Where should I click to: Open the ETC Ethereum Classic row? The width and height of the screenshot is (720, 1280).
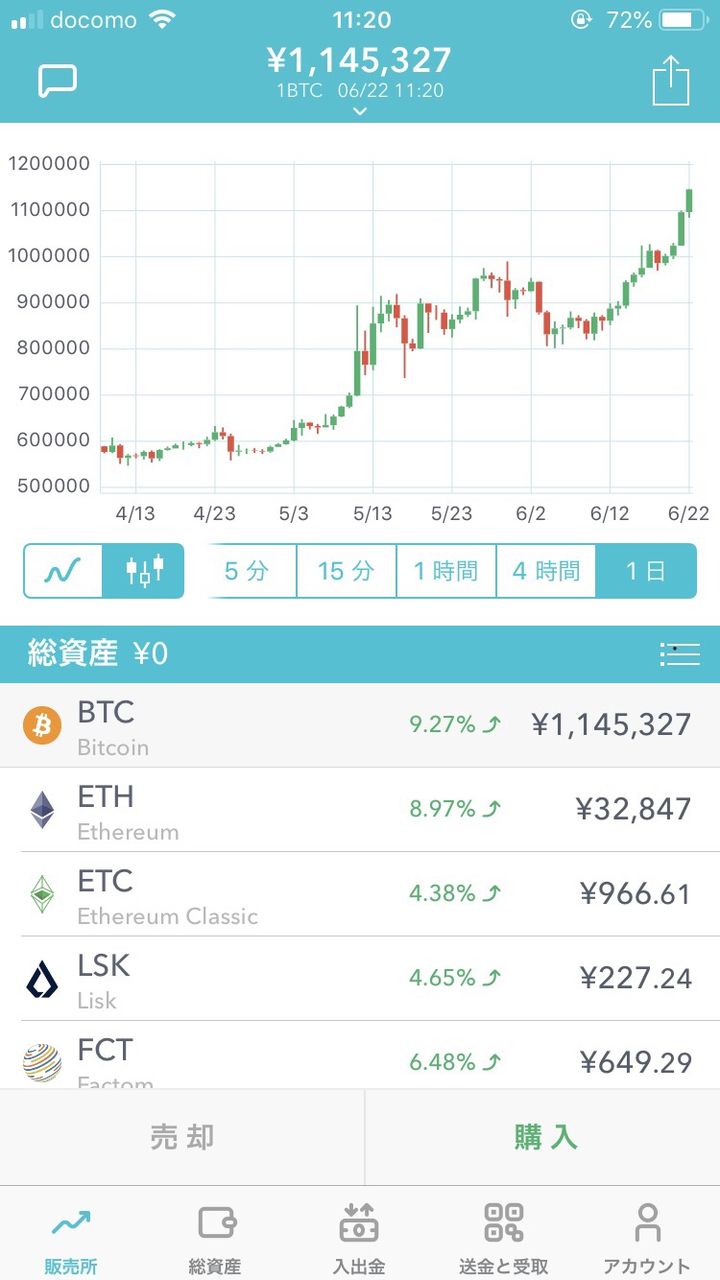360,894
